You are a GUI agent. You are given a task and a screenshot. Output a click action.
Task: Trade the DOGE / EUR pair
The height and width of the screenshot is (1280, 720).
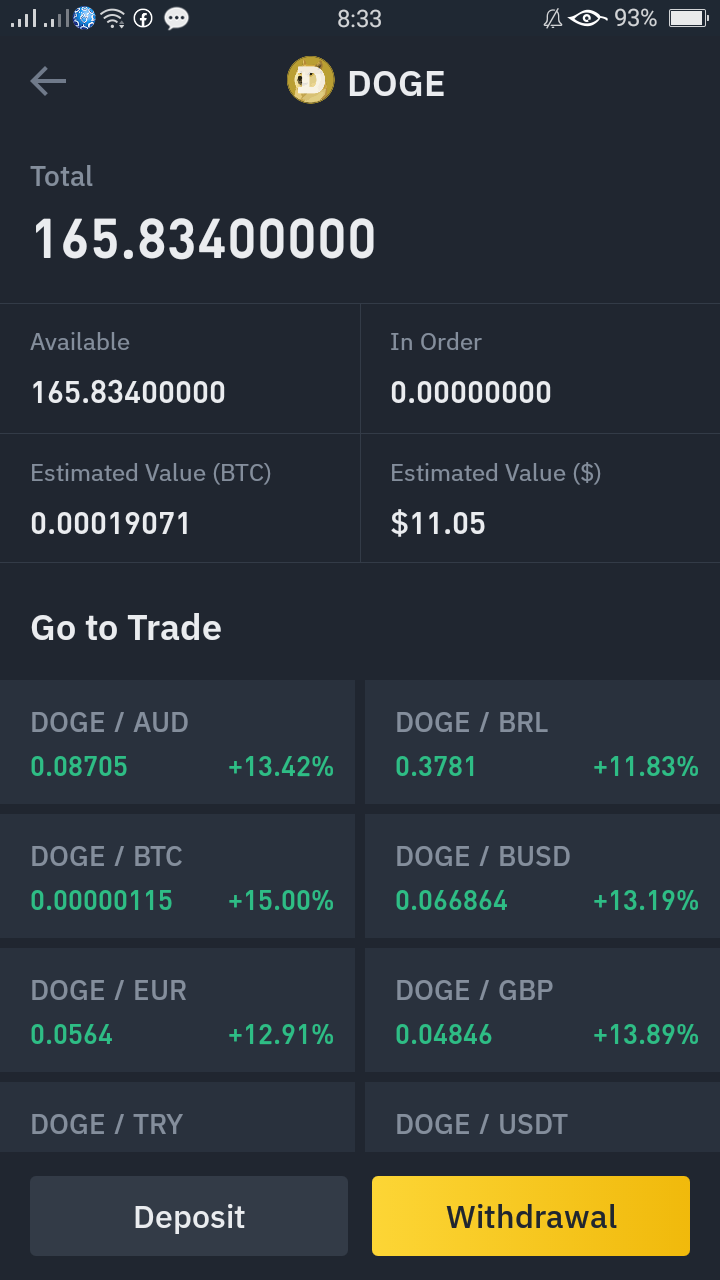click(x=177, y=1010)
